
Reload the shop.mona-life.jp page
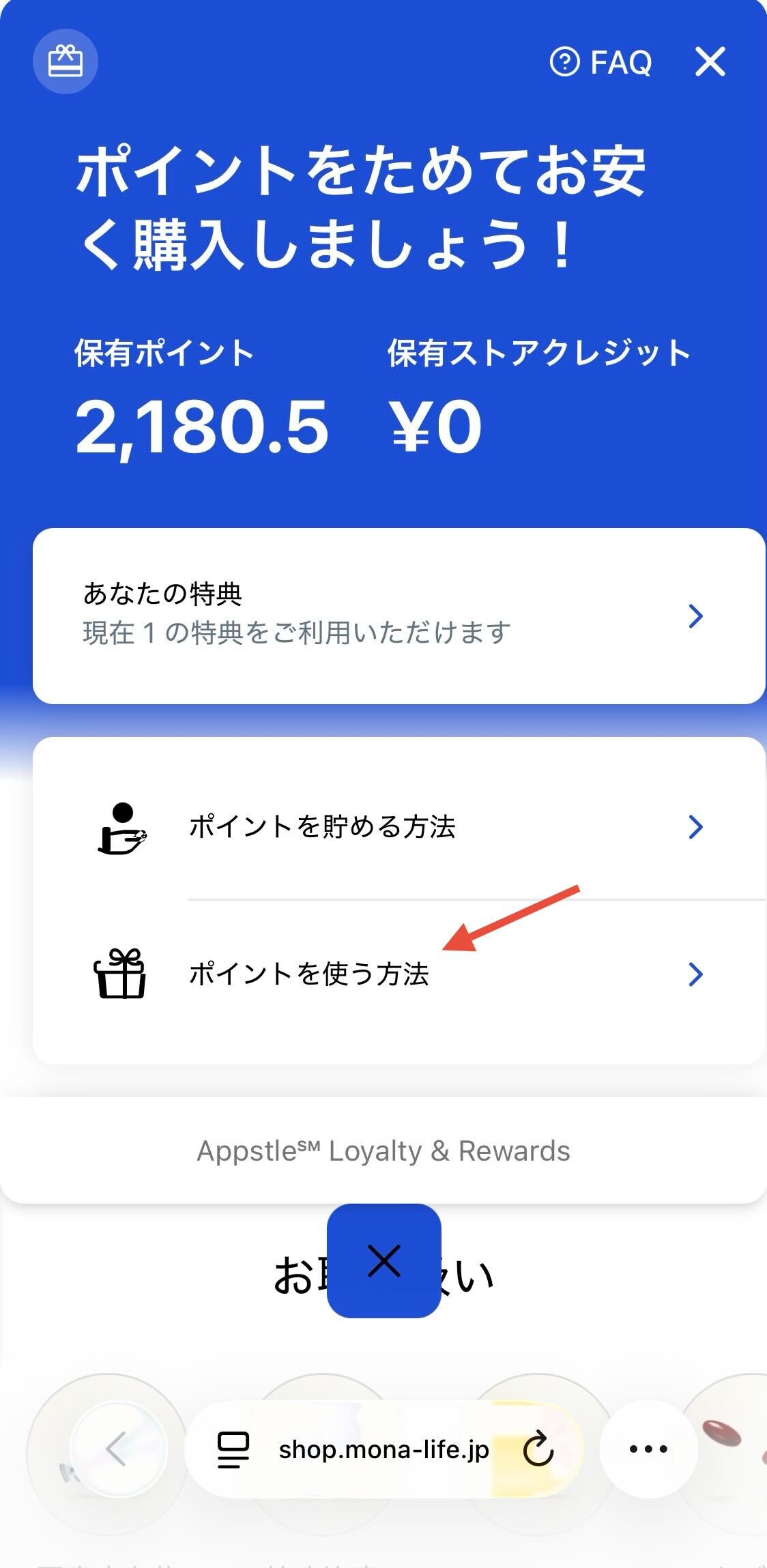(x=538, y=1449)
